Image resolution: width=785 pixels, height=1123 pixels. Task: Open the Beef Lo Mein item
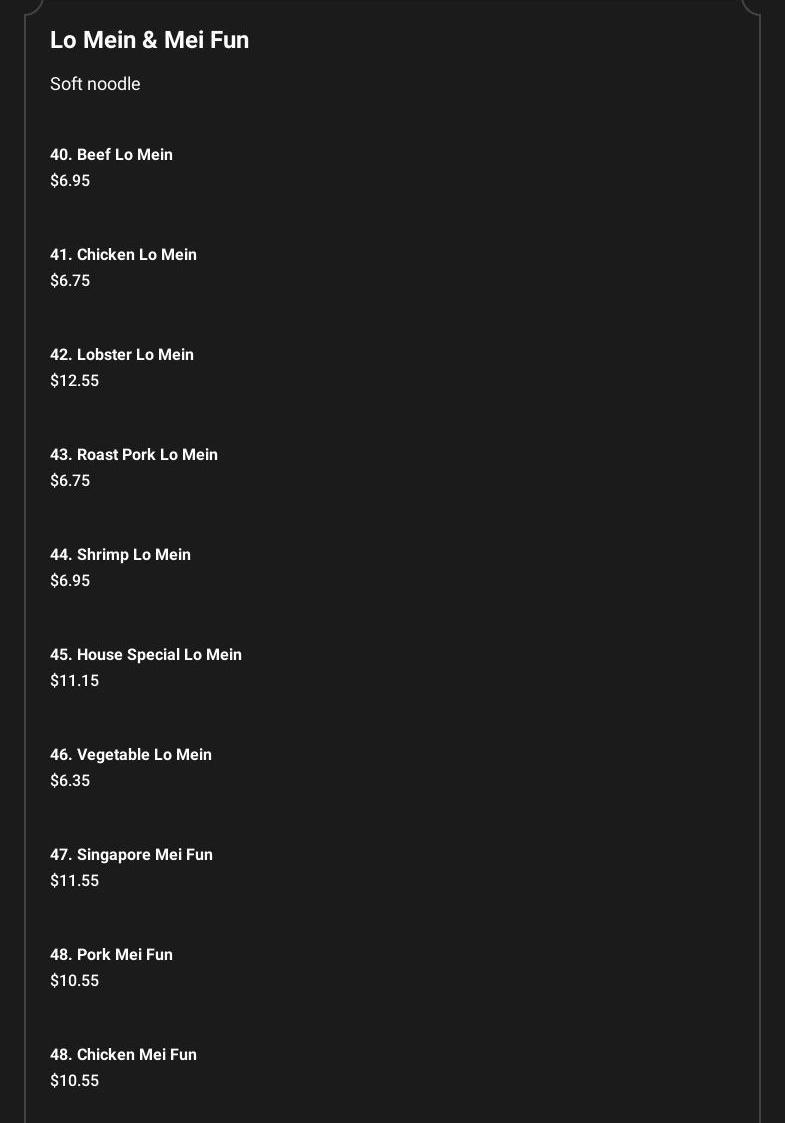111,155
